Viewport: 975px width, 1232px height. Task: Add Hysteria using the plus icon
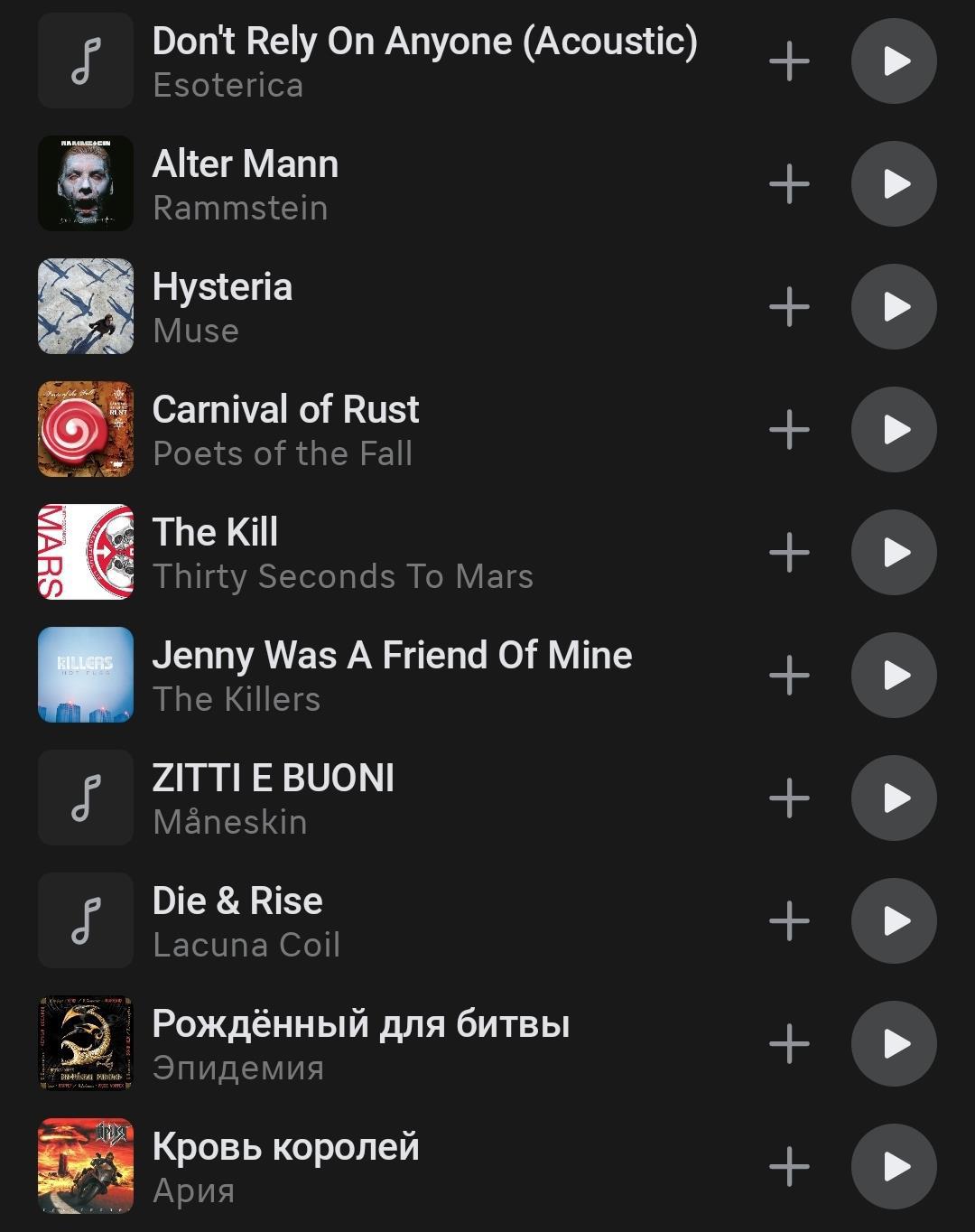pyautogui.click(x=789, y=307)
